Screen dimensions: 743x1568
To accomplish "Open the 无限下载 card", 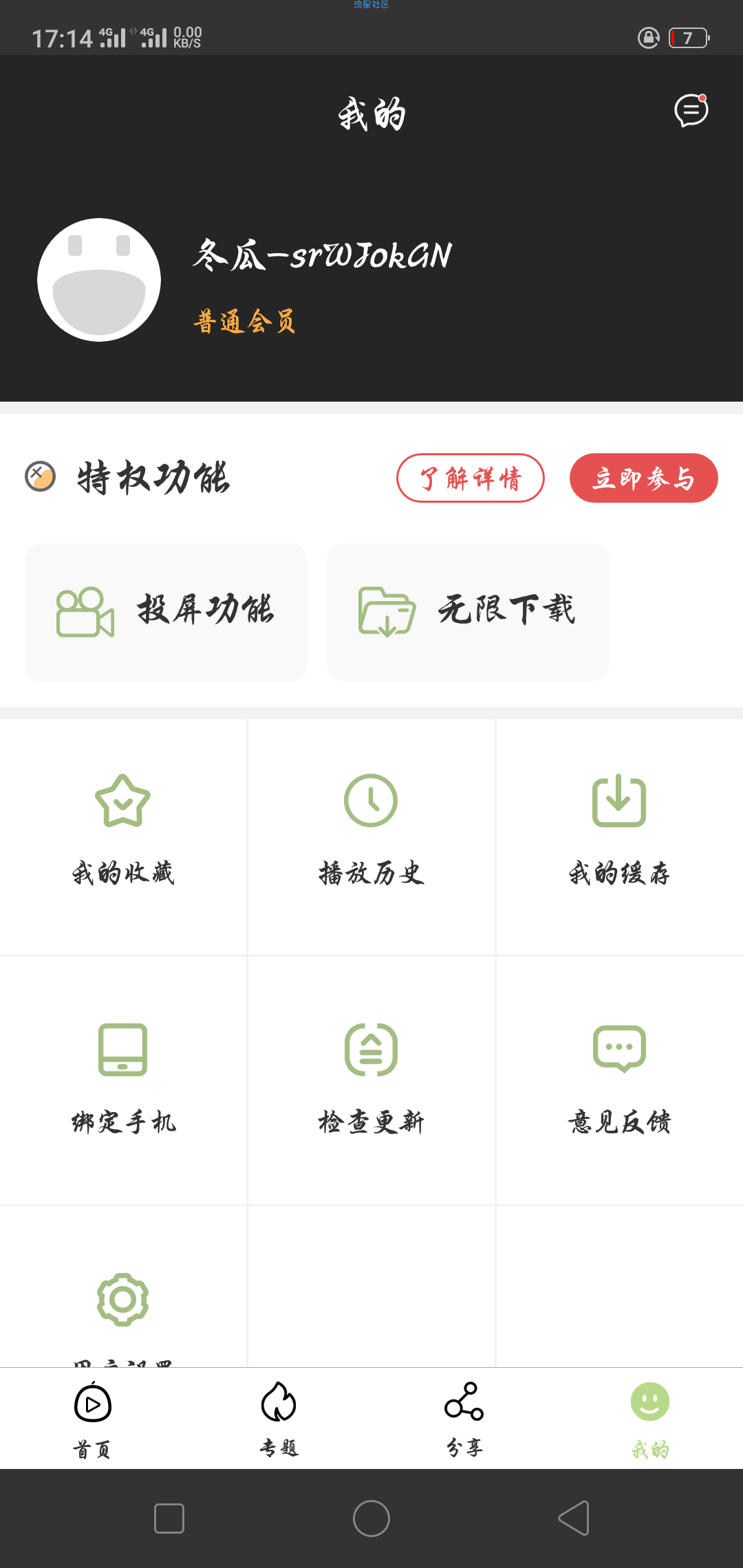I will [x=468, y=612].
